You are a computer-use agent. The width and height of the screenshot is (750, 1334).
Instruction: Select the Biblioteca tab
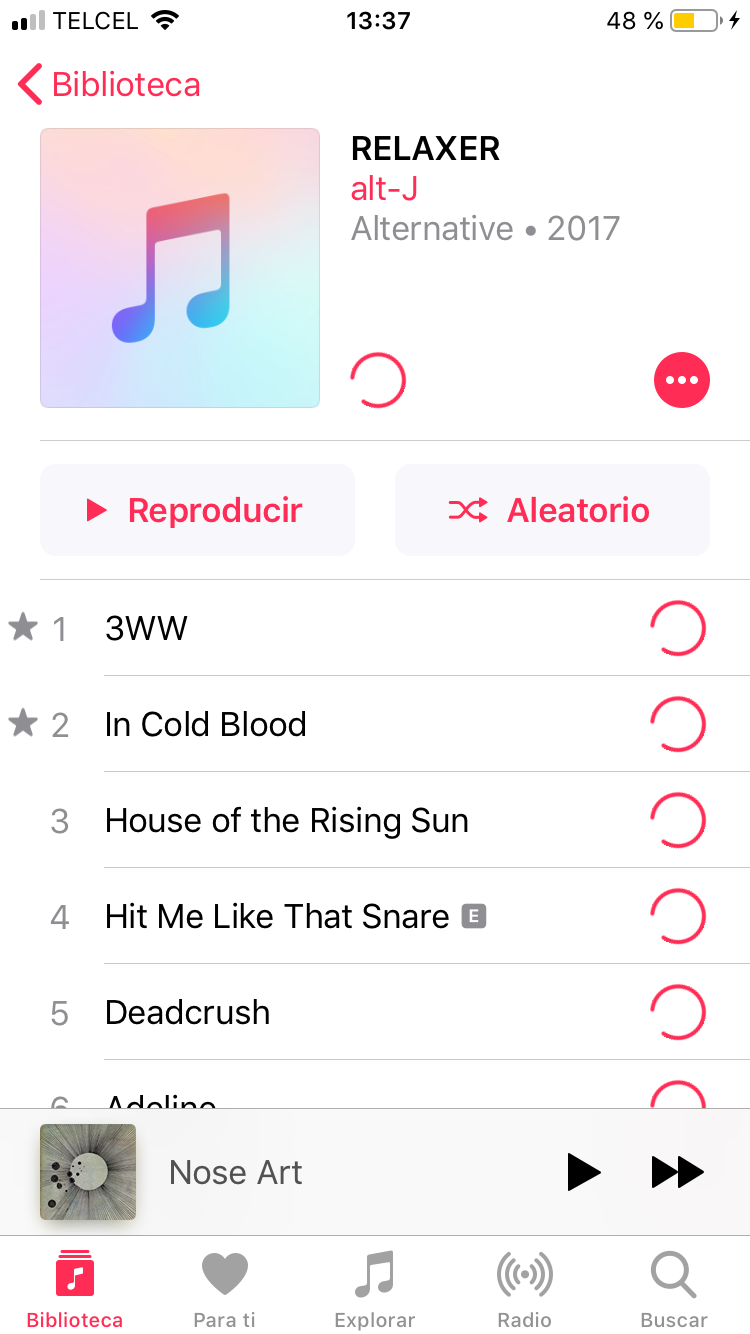point(75,1288)
